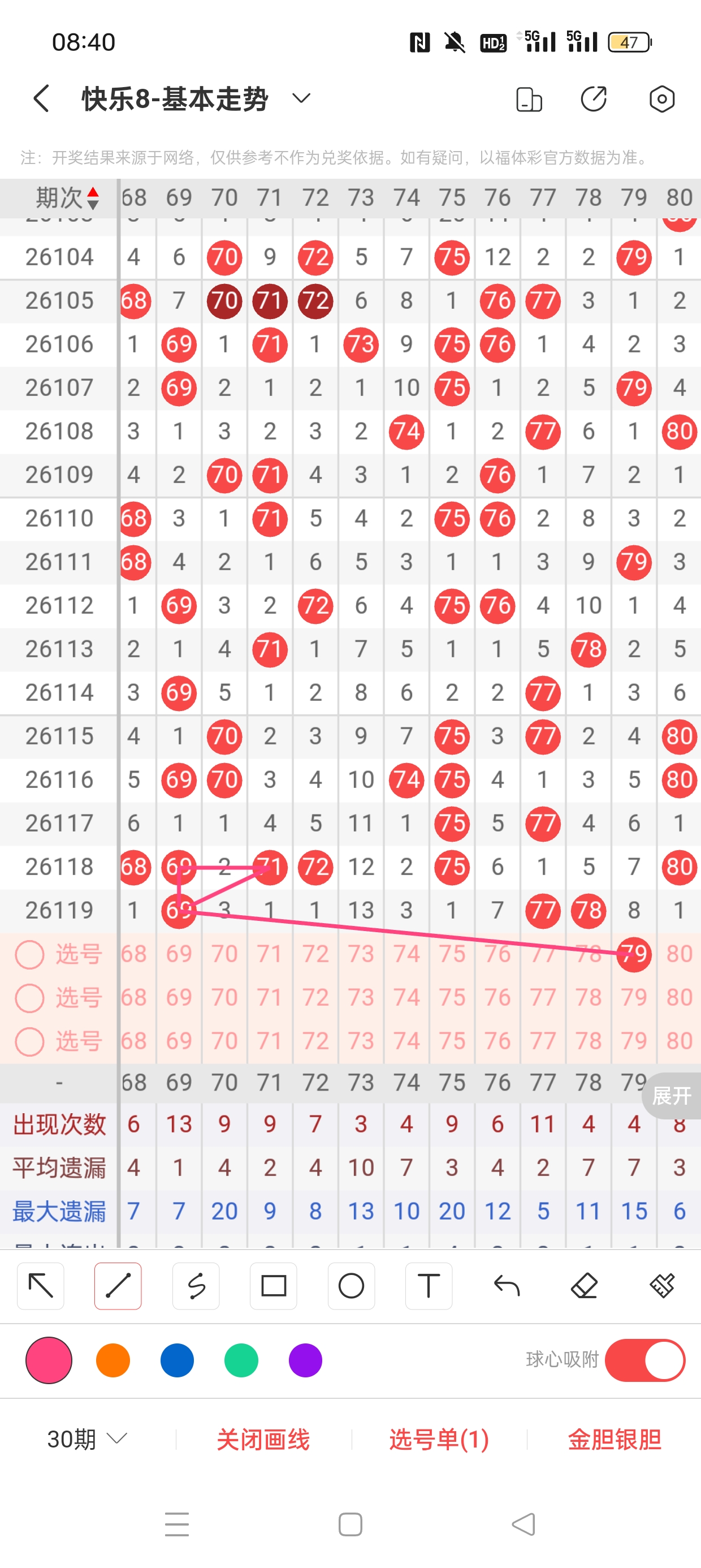Open the hexagon settings icon
701x1568 pixels.
661,98
